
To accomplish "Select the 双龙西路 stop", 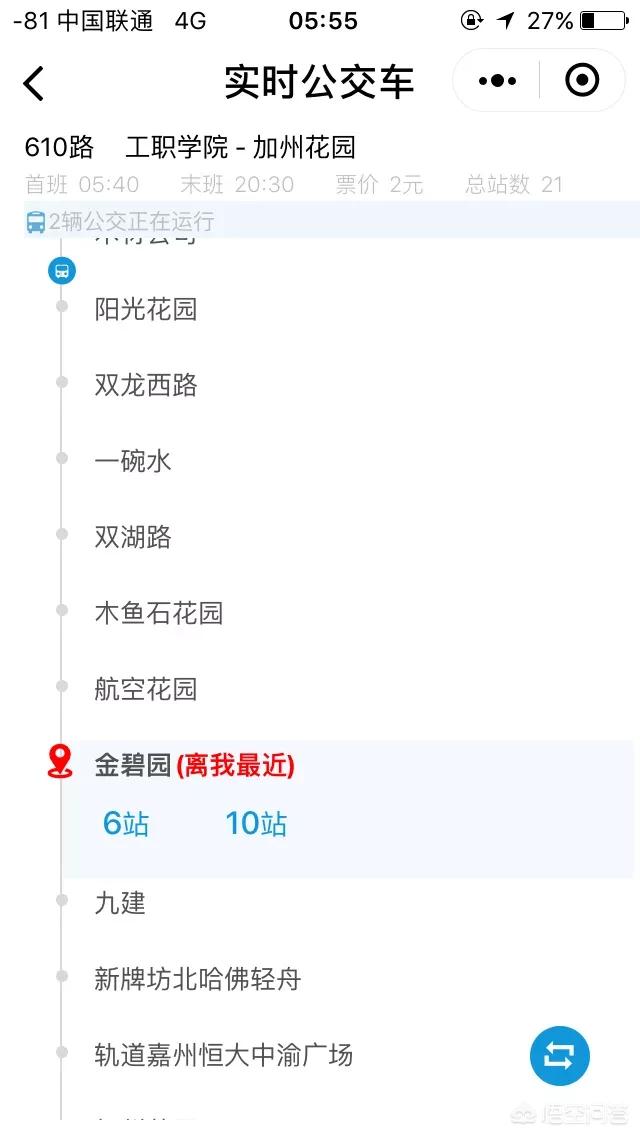I will pos(146,385).
